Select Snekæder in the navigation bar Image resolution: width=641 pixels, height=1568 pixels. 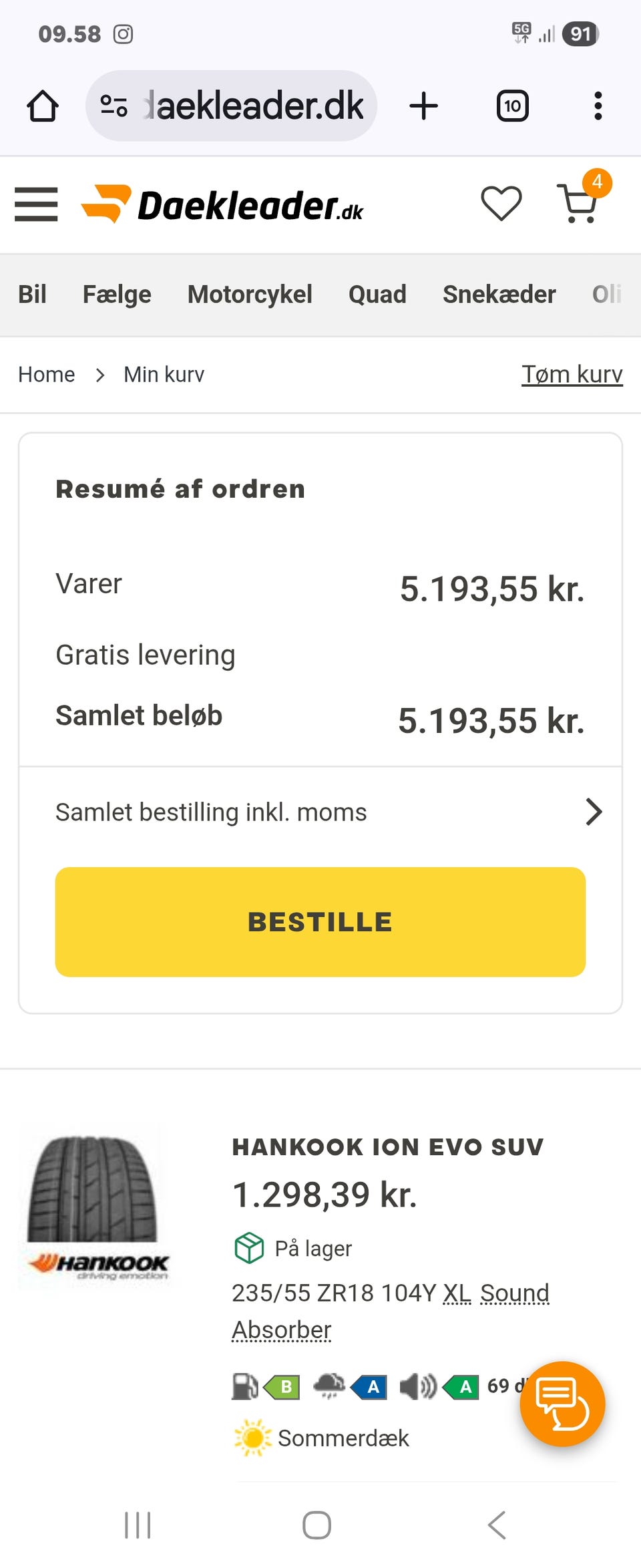click(x=500, y=295)
